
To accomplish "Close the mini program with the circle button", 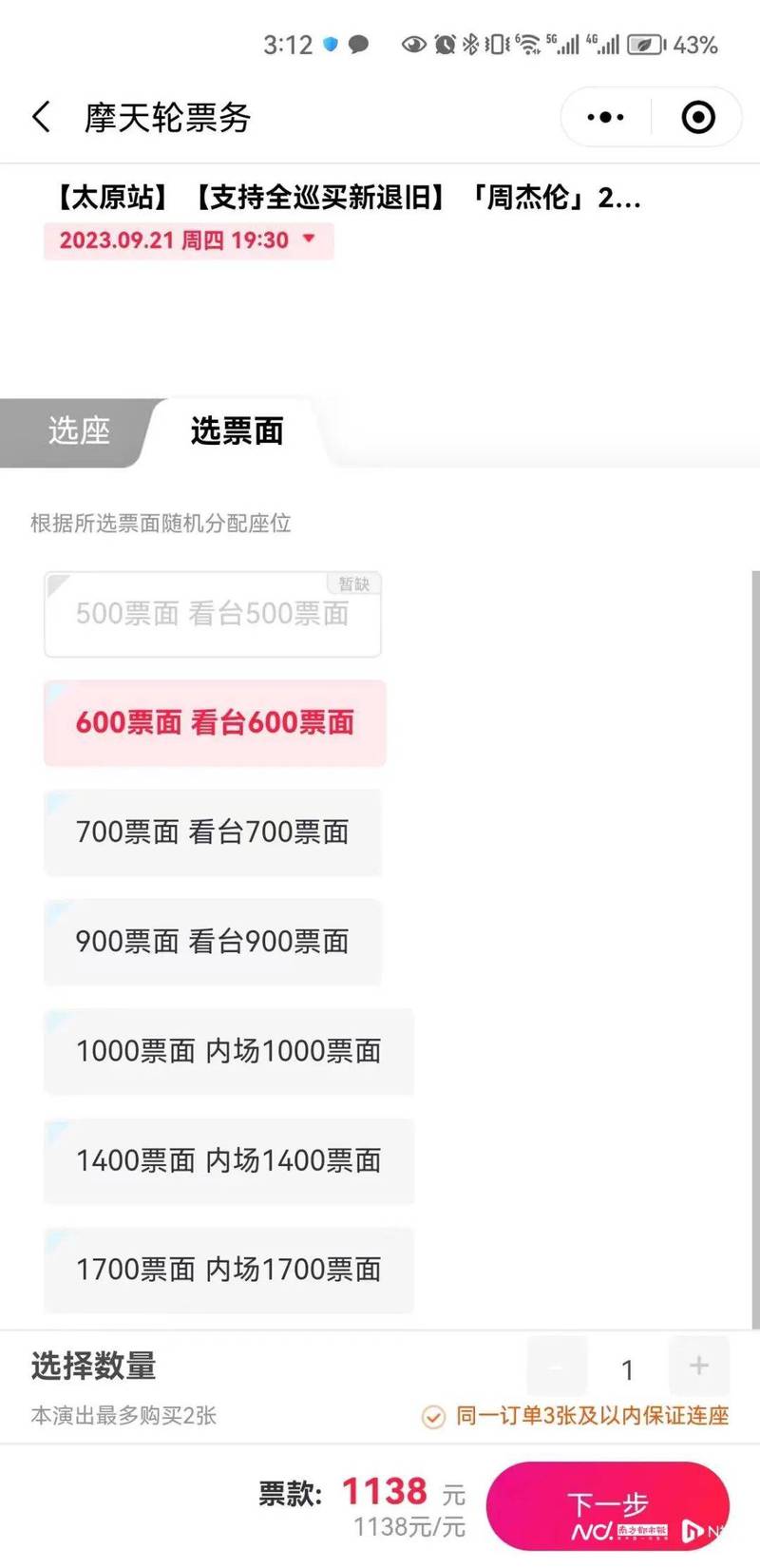I will pos(698,118).
